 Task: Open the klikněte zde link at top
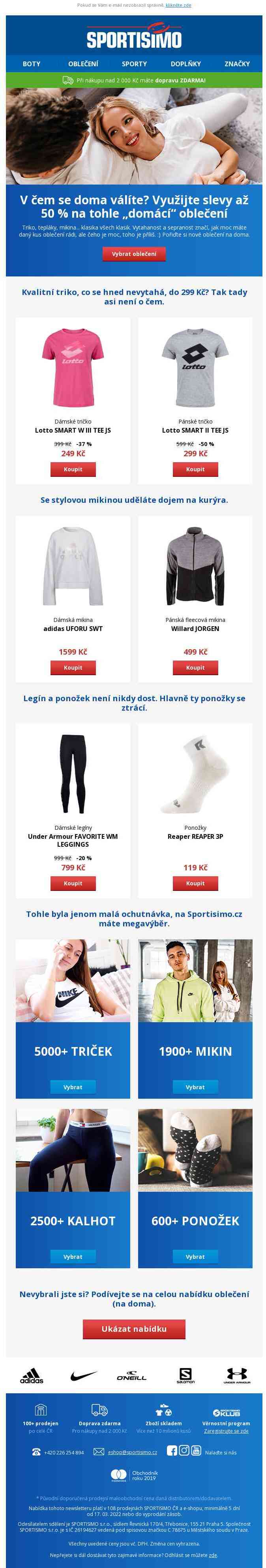pos(180,5)
